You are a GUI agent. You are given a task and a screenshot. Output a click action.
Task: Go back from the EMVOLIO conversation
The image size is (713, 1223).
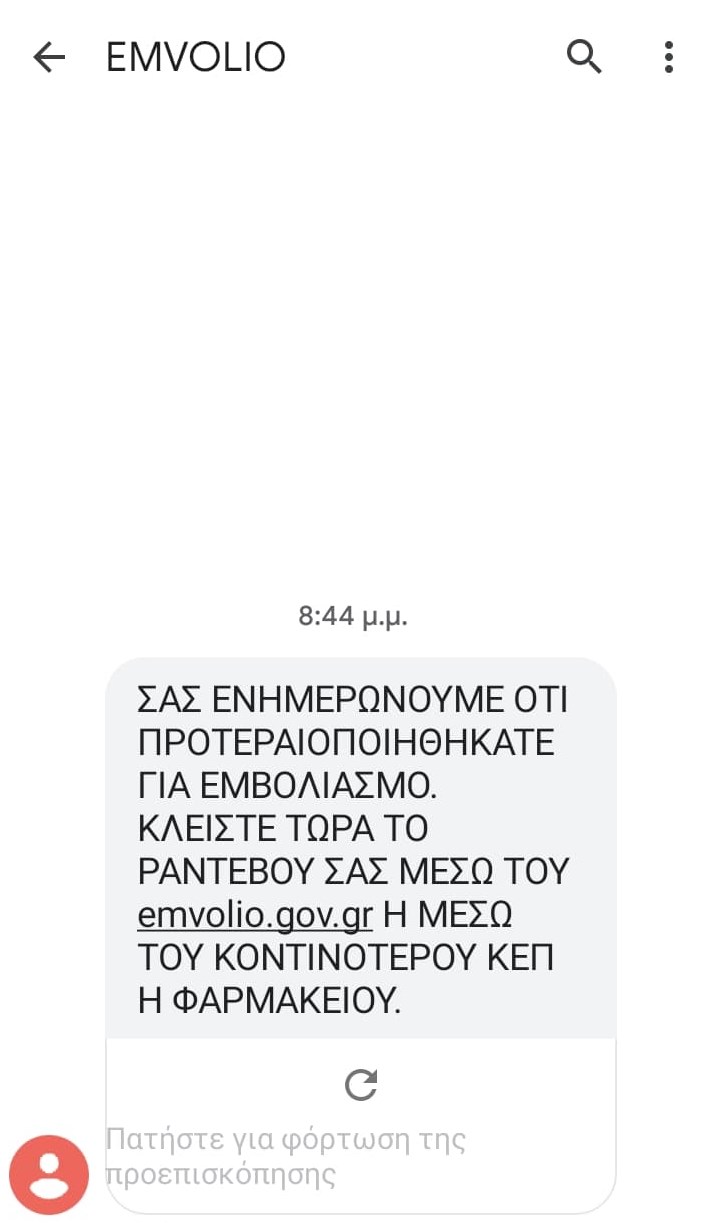click(48, 57)
